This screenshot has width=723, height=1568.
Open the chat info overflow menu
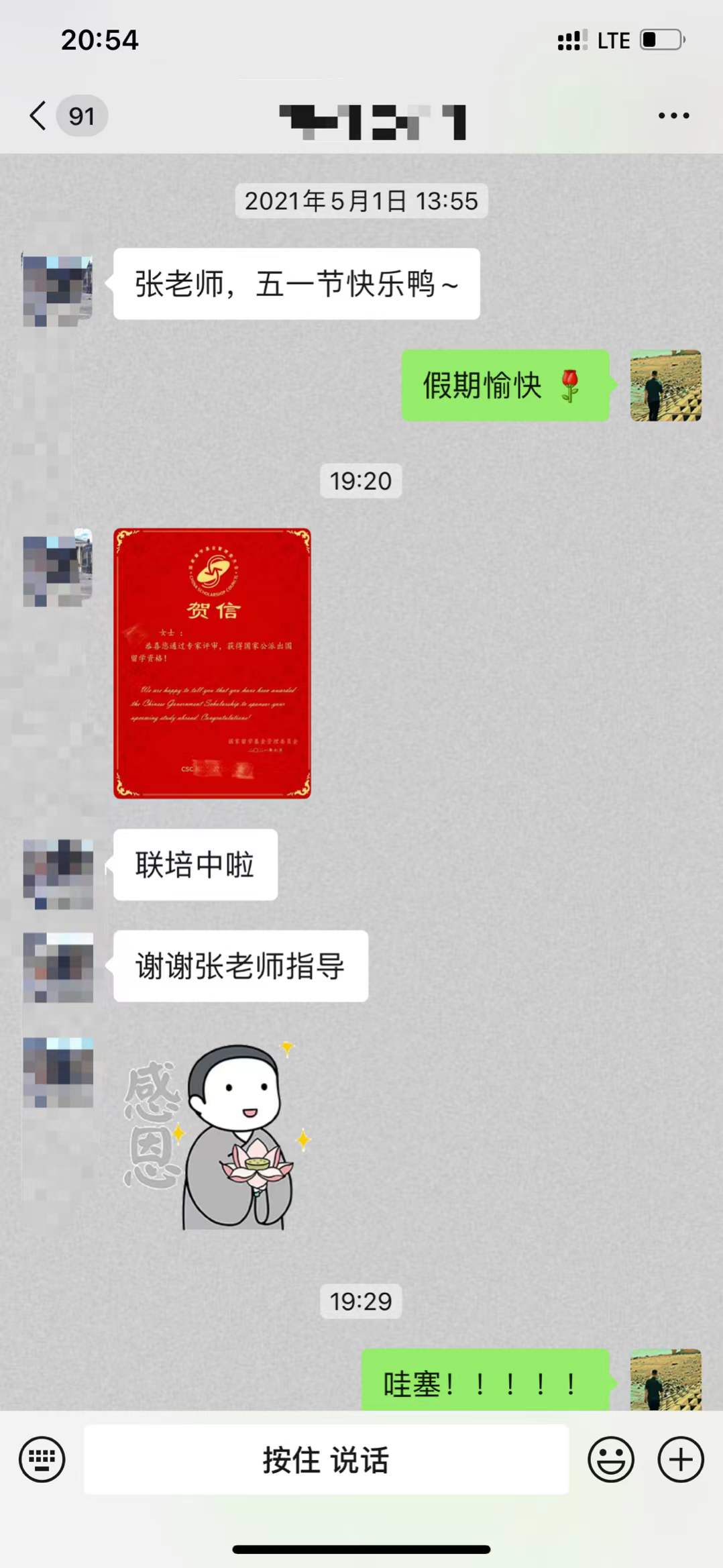tap(673, 116)
